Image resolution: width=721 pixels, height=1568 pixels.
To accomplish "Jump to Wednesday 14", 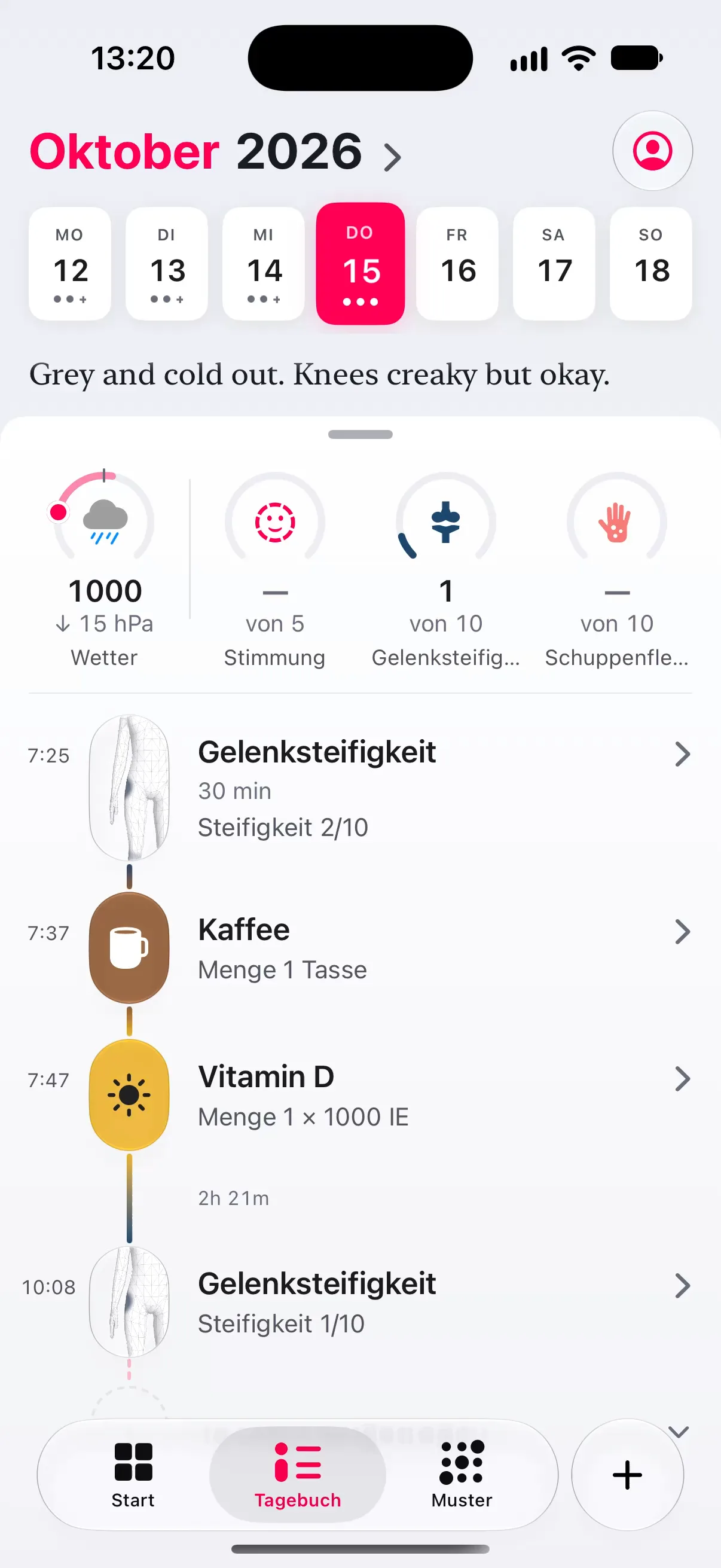I will [264, 264].
